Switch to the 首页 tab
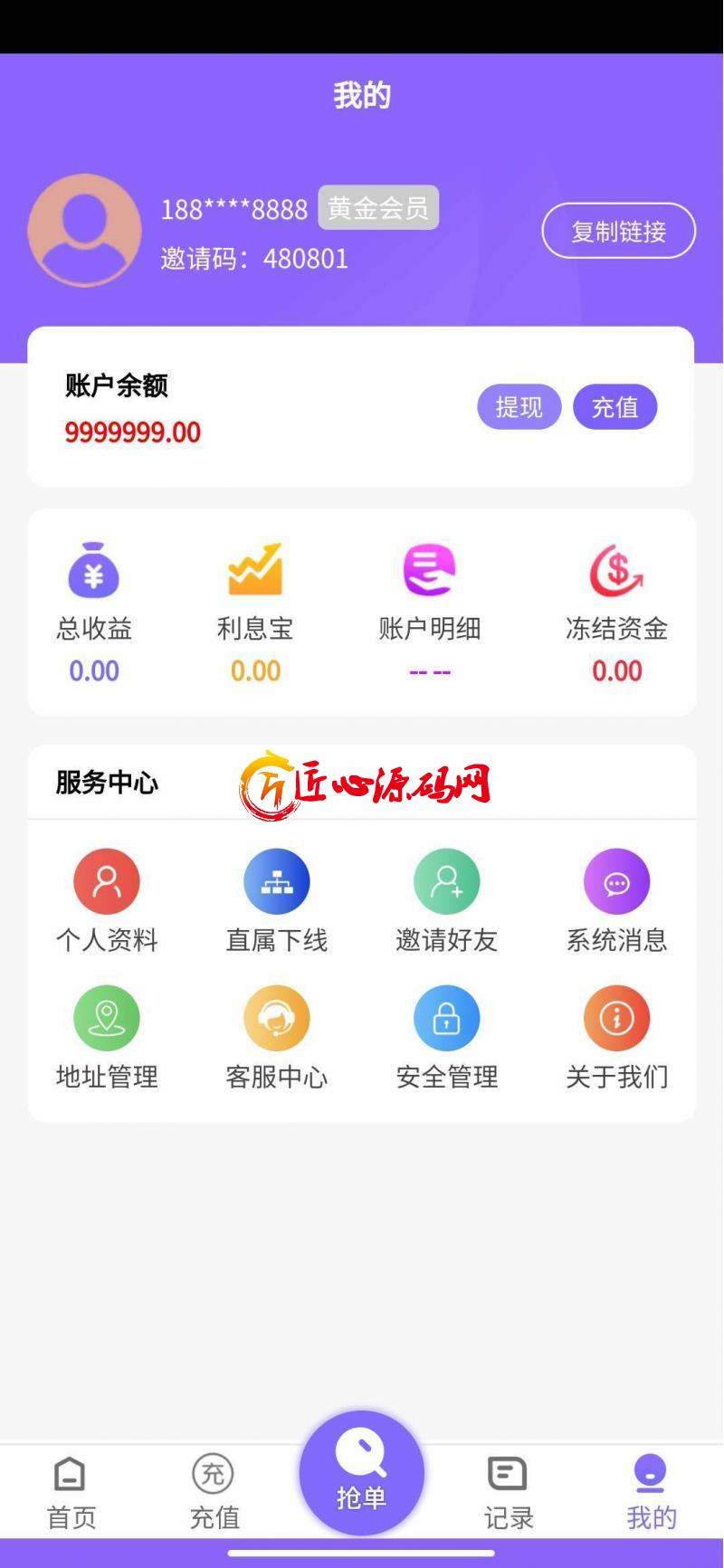Screen dimensions: 724x1568 pos(71,1493)
